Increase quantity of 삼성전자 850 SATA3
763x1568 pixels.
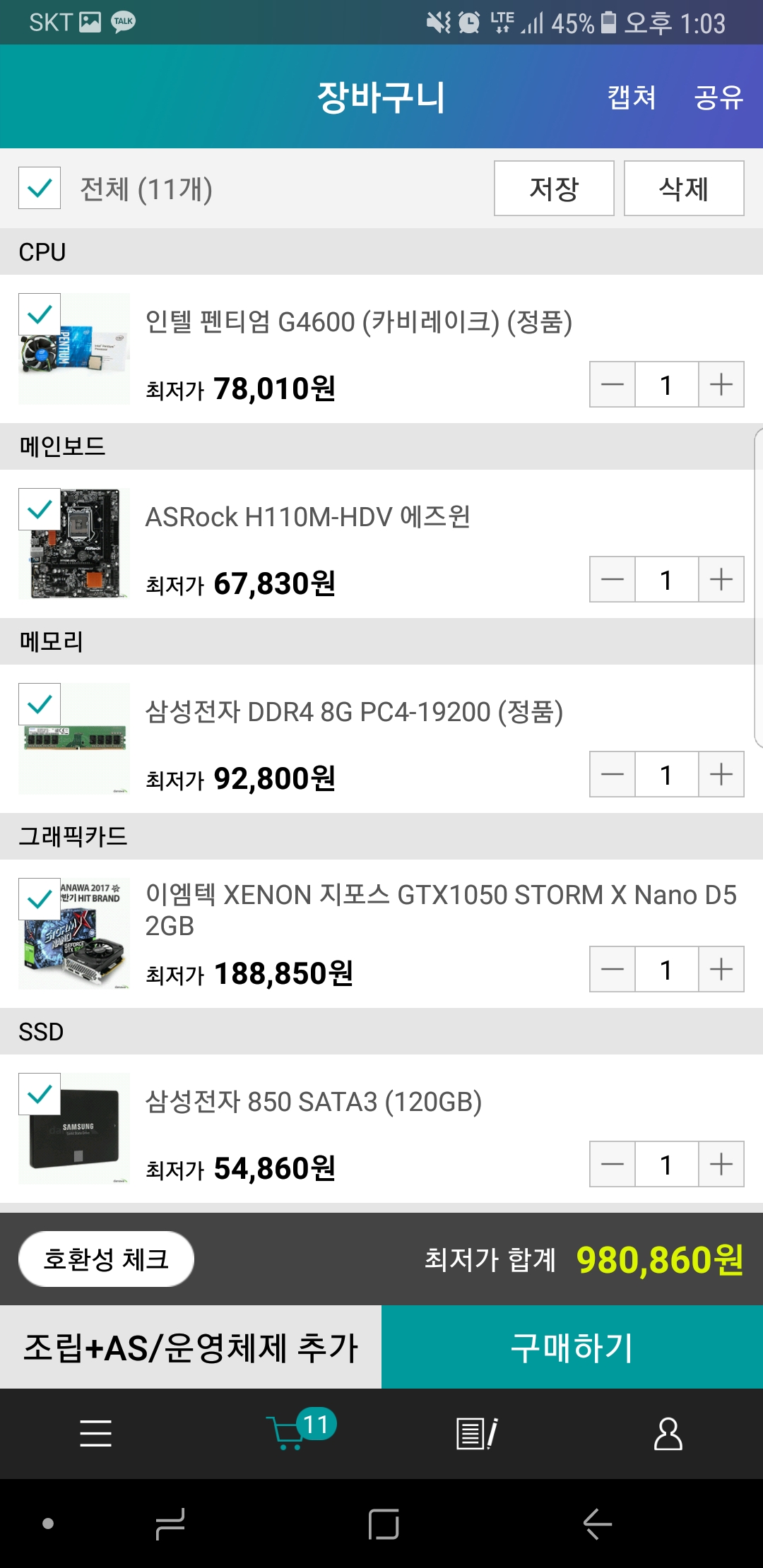pos(721,1164)
